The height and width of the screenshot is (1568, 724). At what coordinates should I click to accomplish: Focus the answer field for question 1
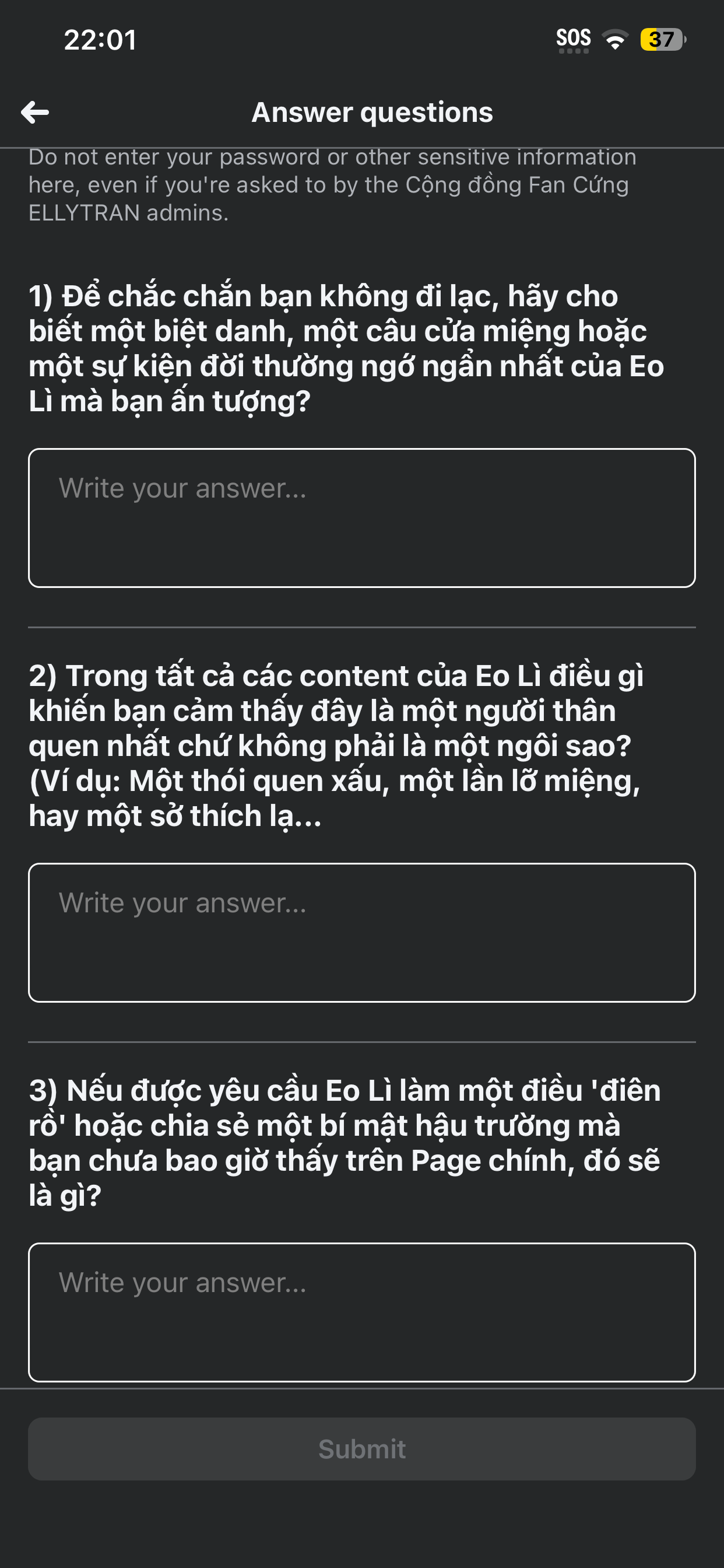point(361,518)
